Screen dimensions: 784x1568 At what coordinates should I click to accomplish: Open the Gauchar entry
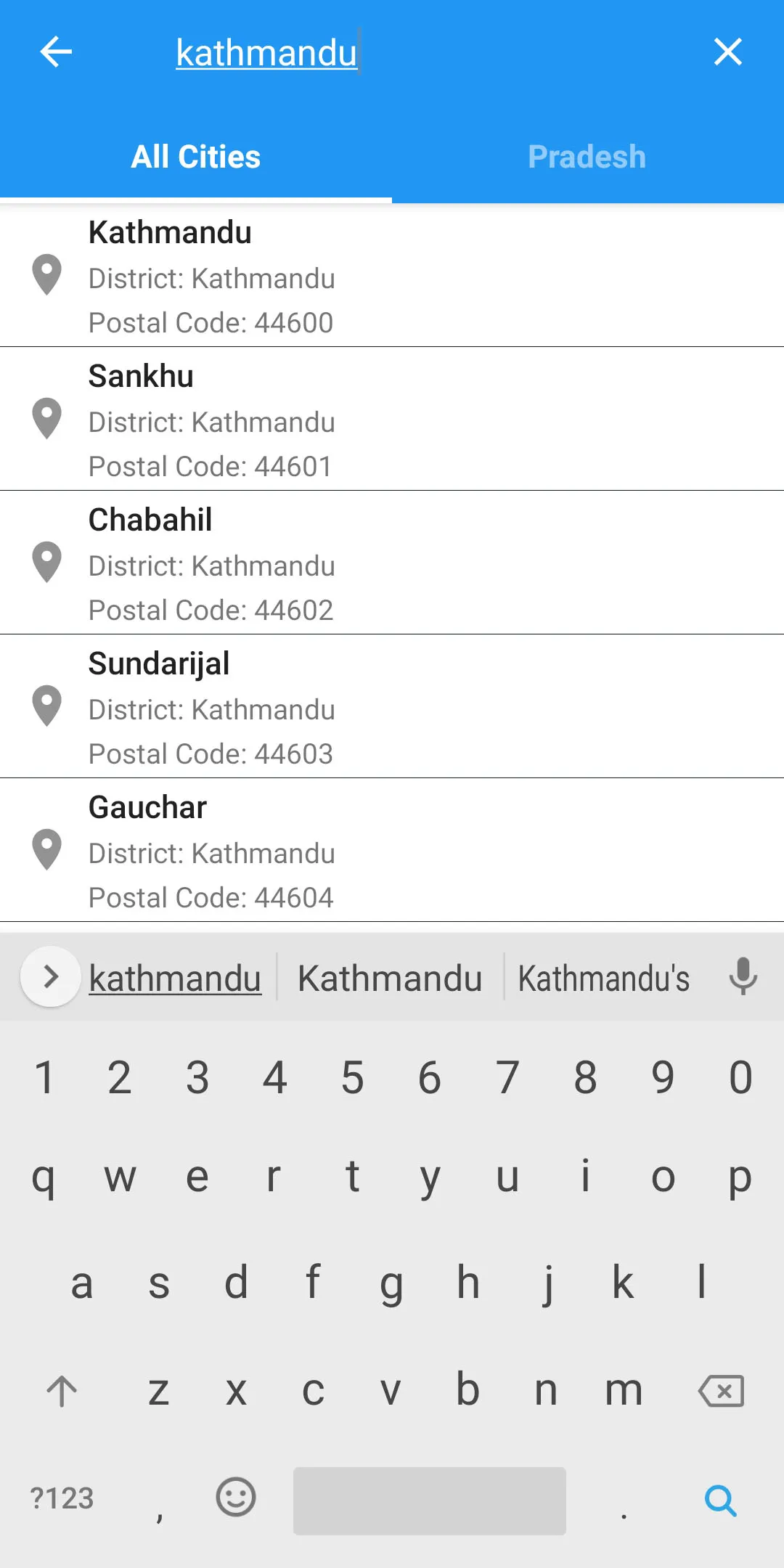392,851
